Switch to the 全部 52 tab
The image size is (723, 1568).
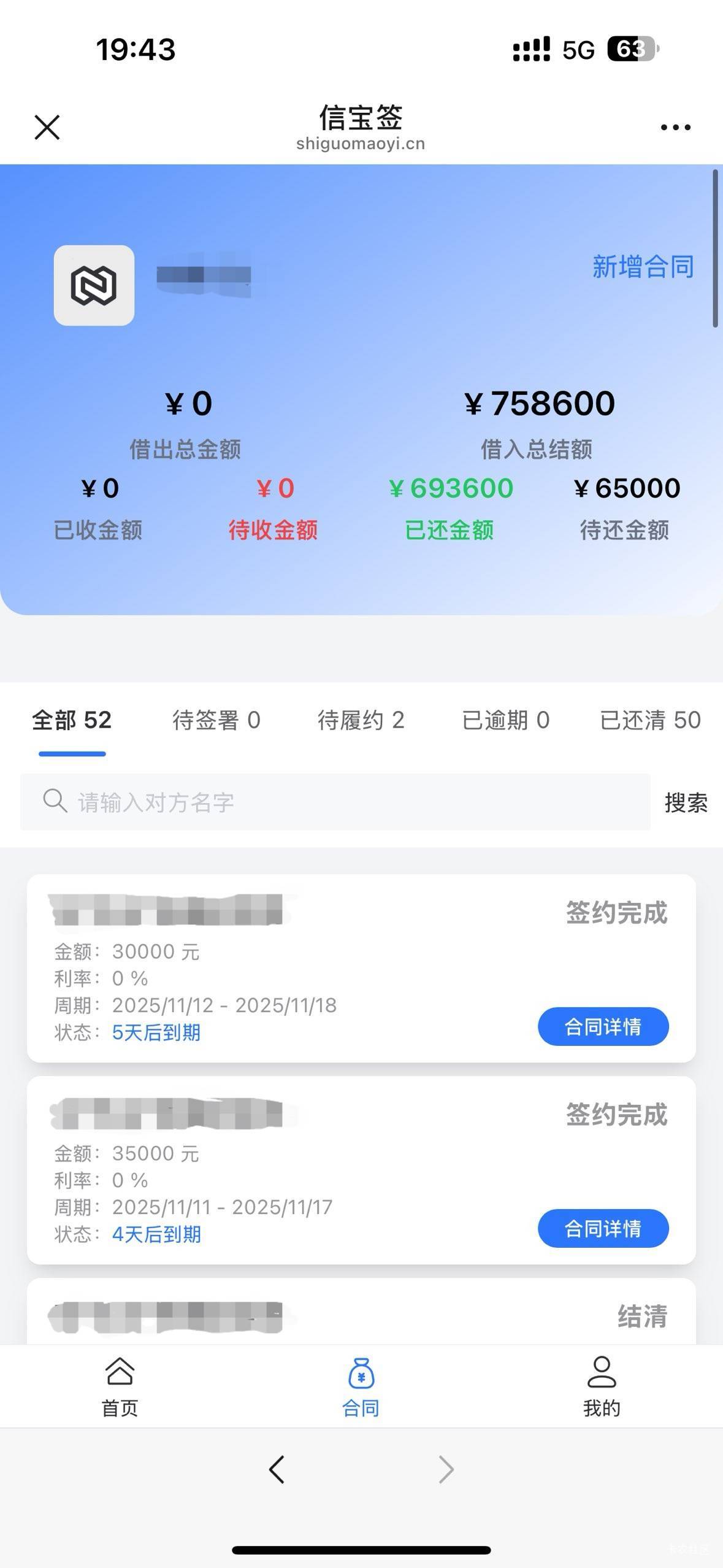point(72,720)
